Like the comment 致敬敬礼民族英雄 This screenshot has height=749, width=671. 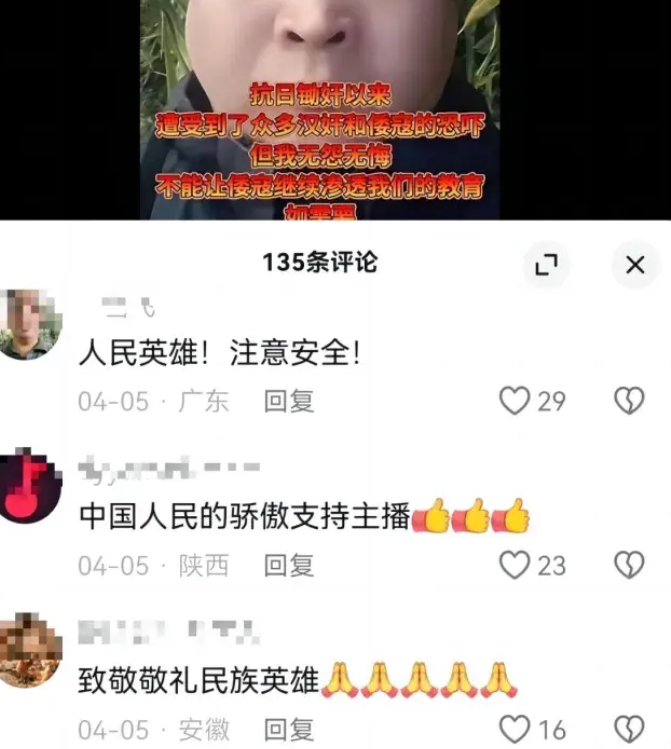pyautogui.click(x=514, y=729)
